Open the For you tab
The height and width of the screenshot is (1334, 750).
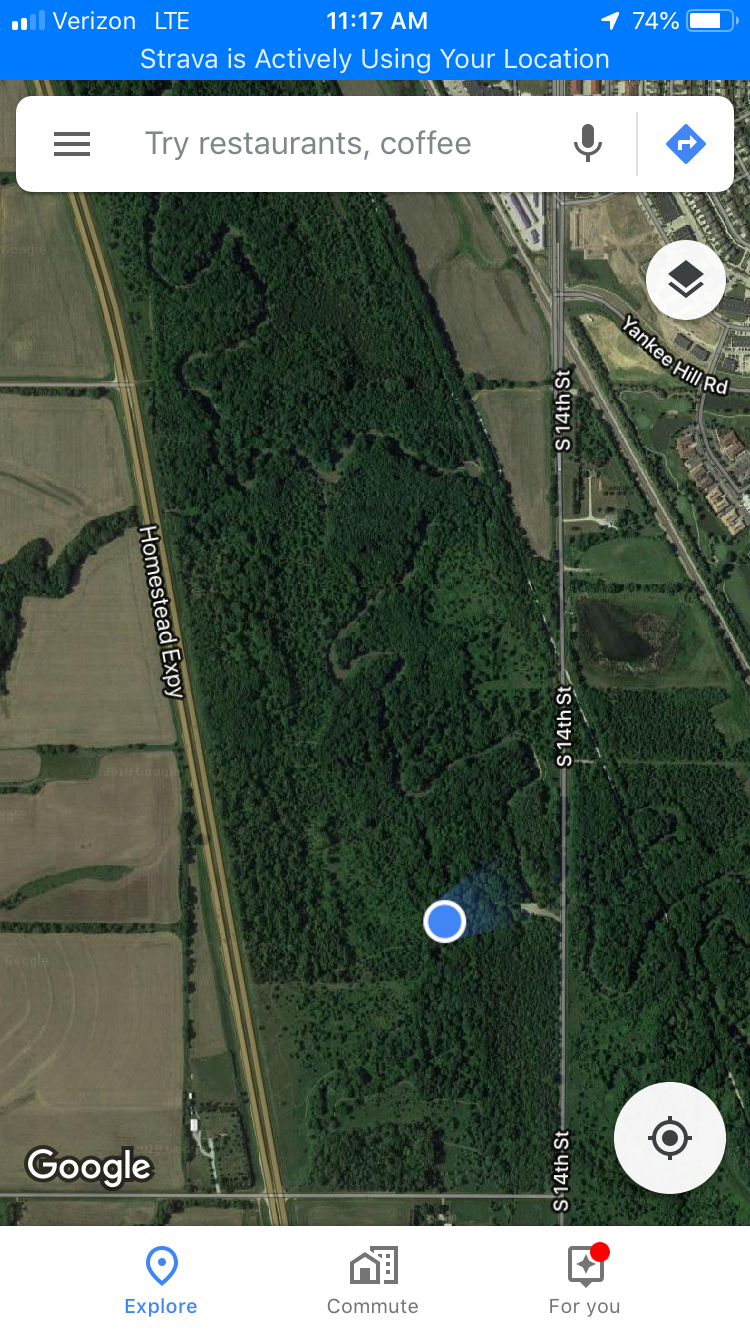click(x=585, y=1280)
